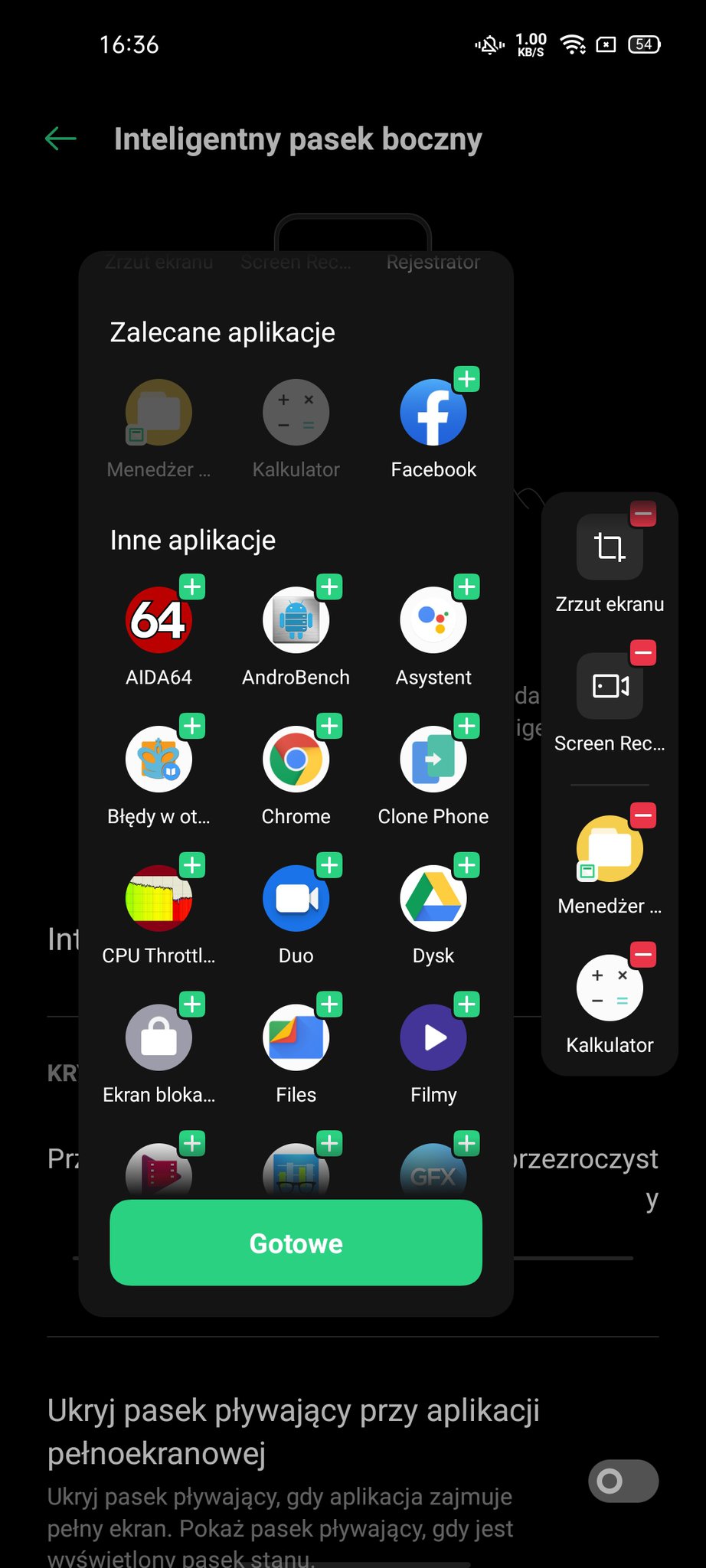Go back using the green arrow

coord(60,139)
